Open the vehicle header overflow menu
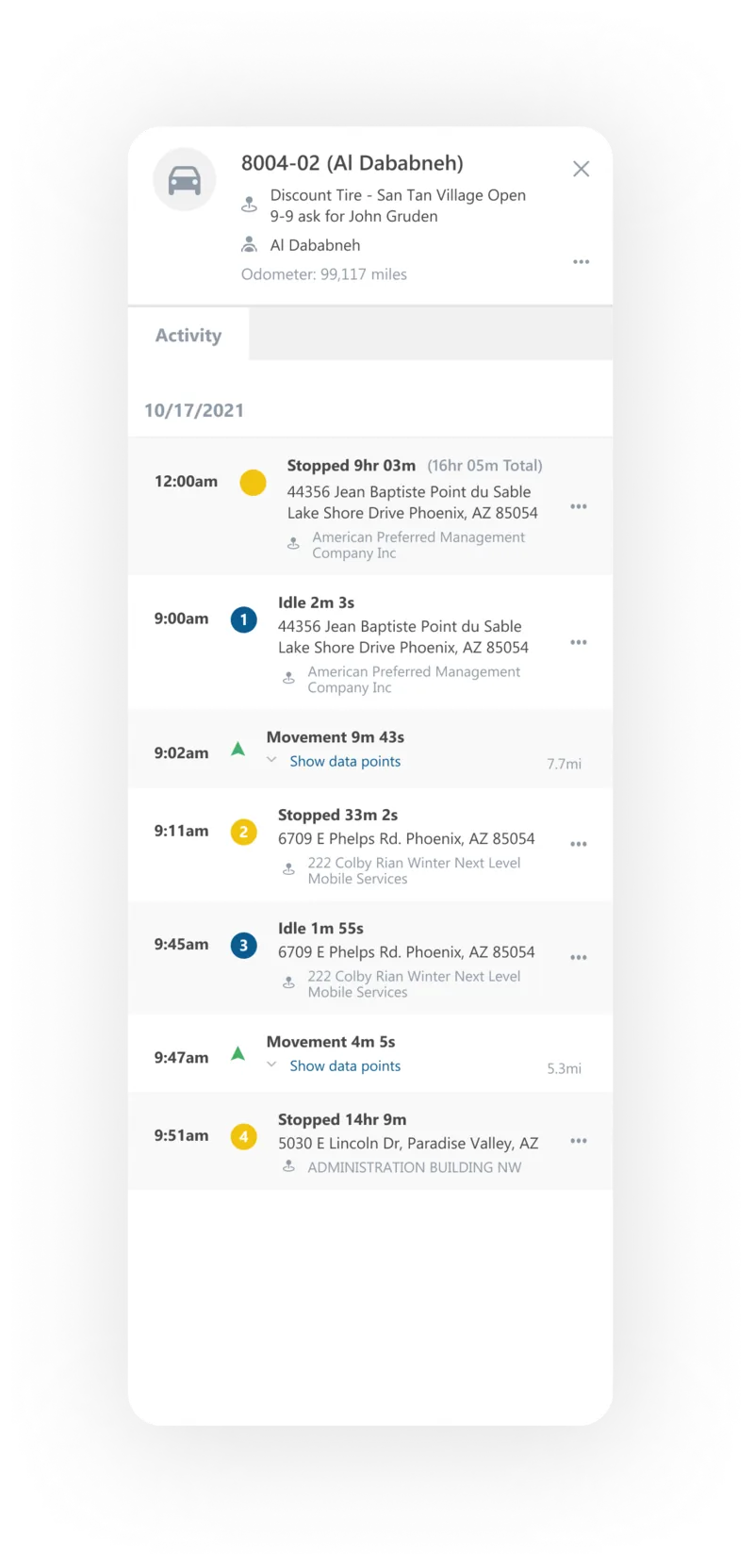This screenshot has height=1568, width=754. (x=582, y=262)
